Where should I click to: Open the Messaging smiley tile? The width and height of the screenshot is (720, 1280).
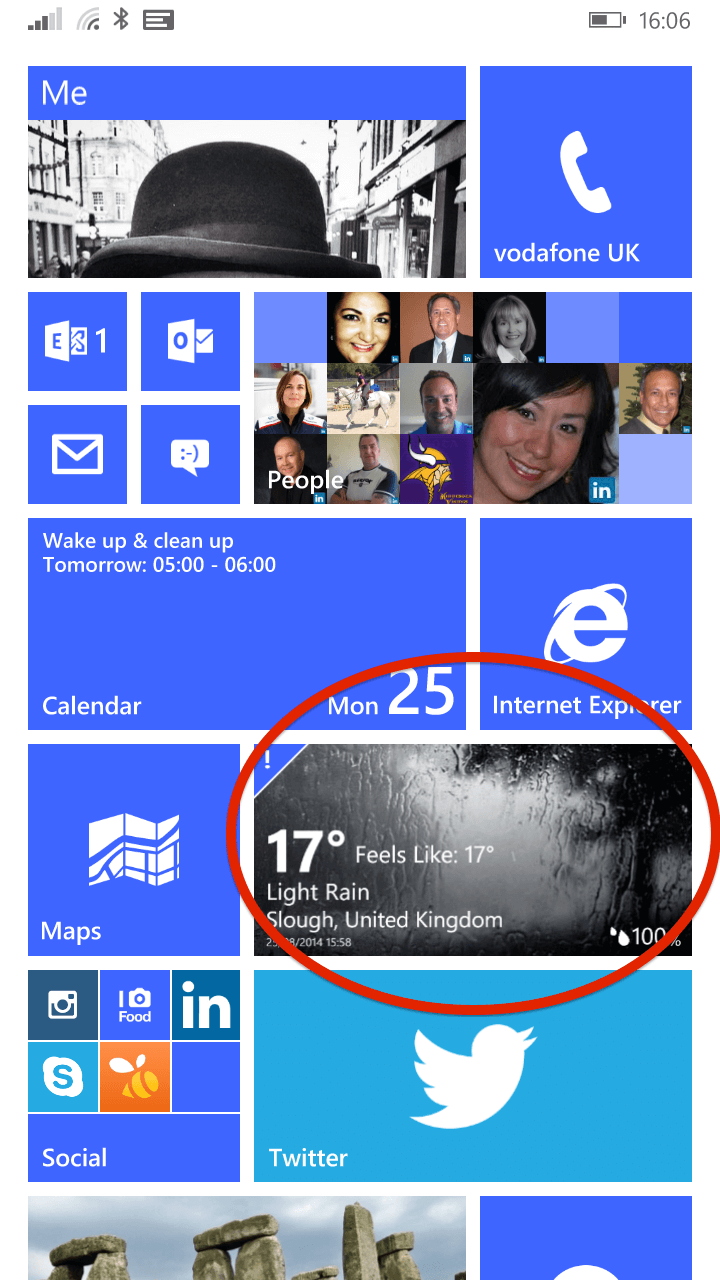tap(190, 454)
